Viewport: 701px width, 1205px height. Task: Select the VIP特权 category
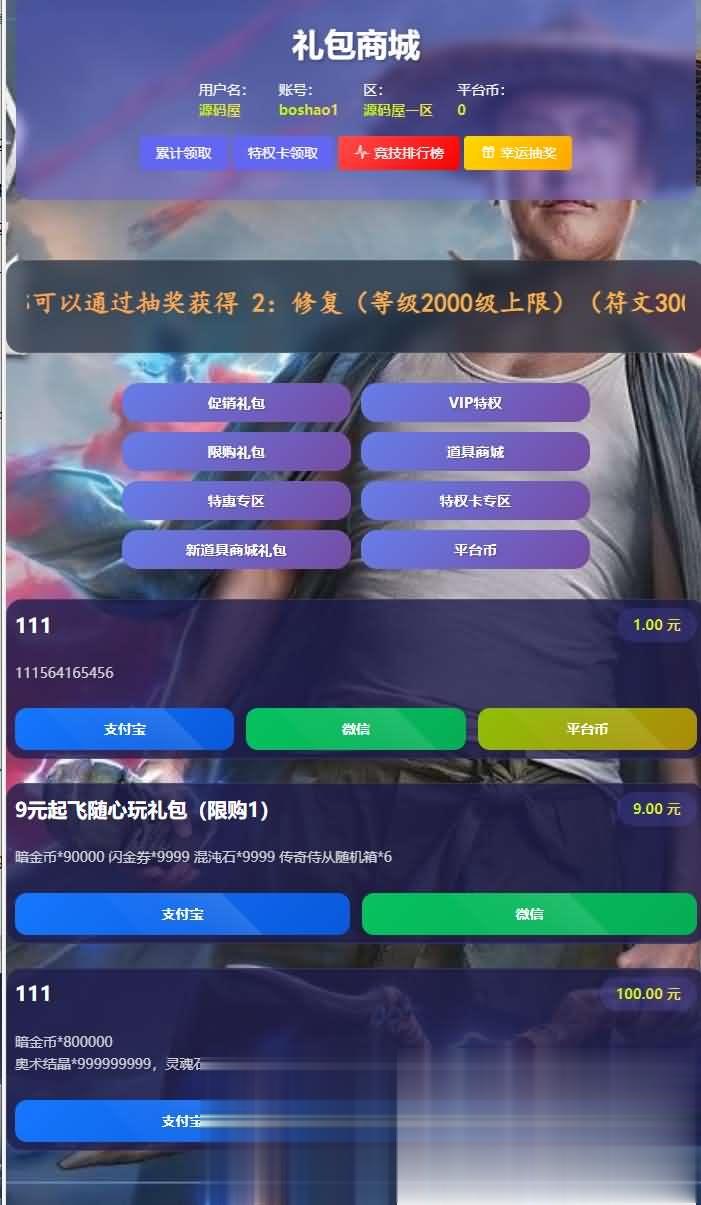click(475, 403)
